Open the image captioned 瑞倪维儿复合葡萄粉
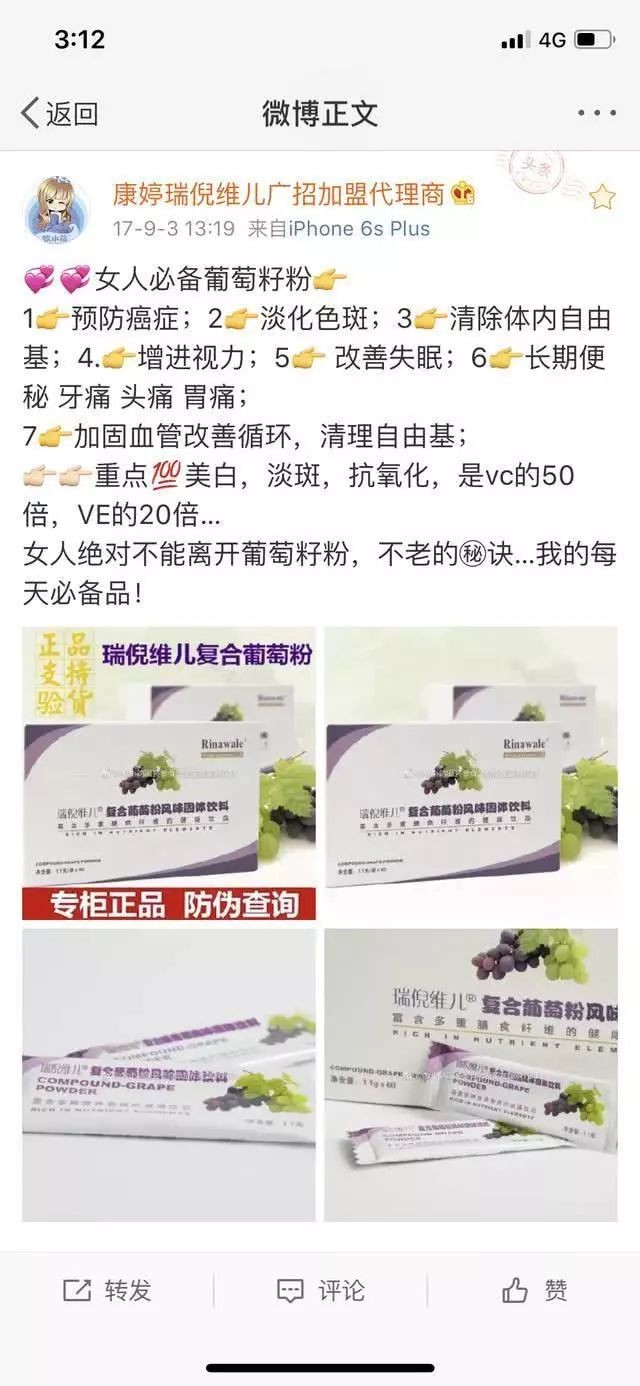The height and width of the screenshot is (1386, 640). 169,773
